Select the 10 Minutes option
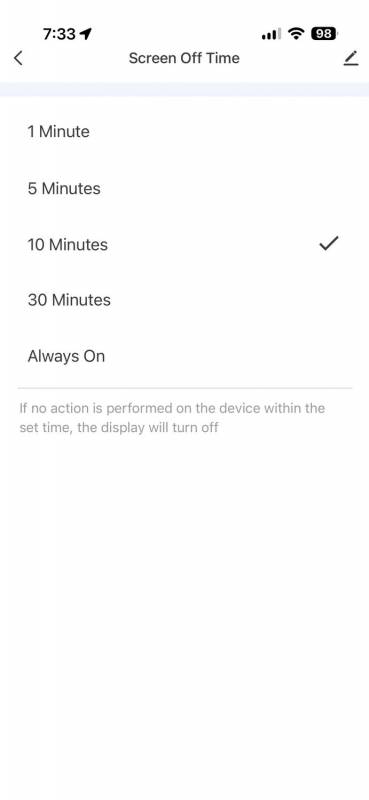This screenshot has height=800, width=369. [x=184, y=244]
